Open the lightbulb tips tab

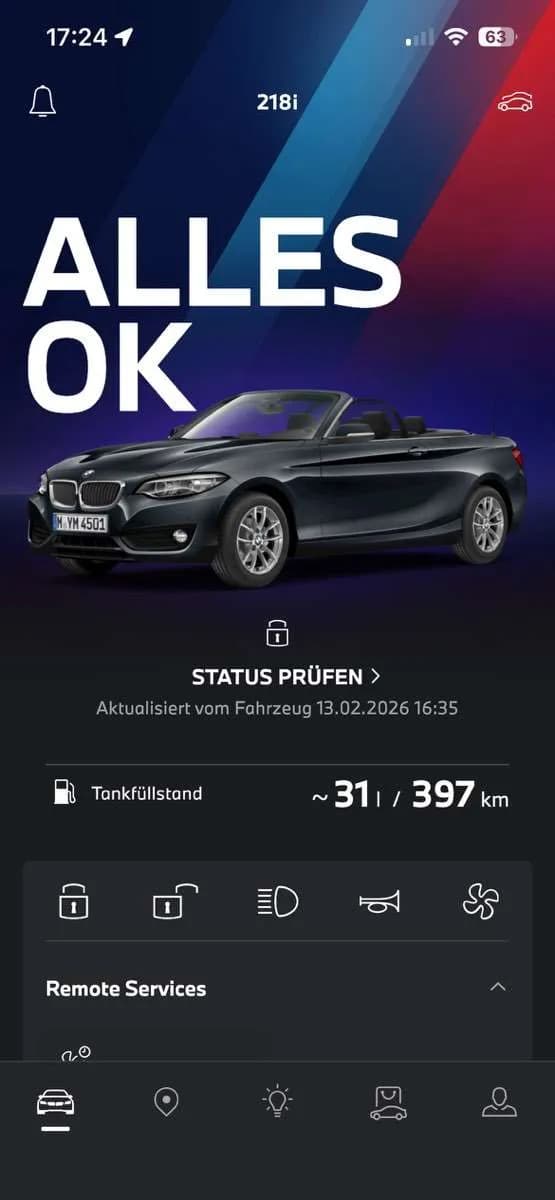pos(277,1102)
